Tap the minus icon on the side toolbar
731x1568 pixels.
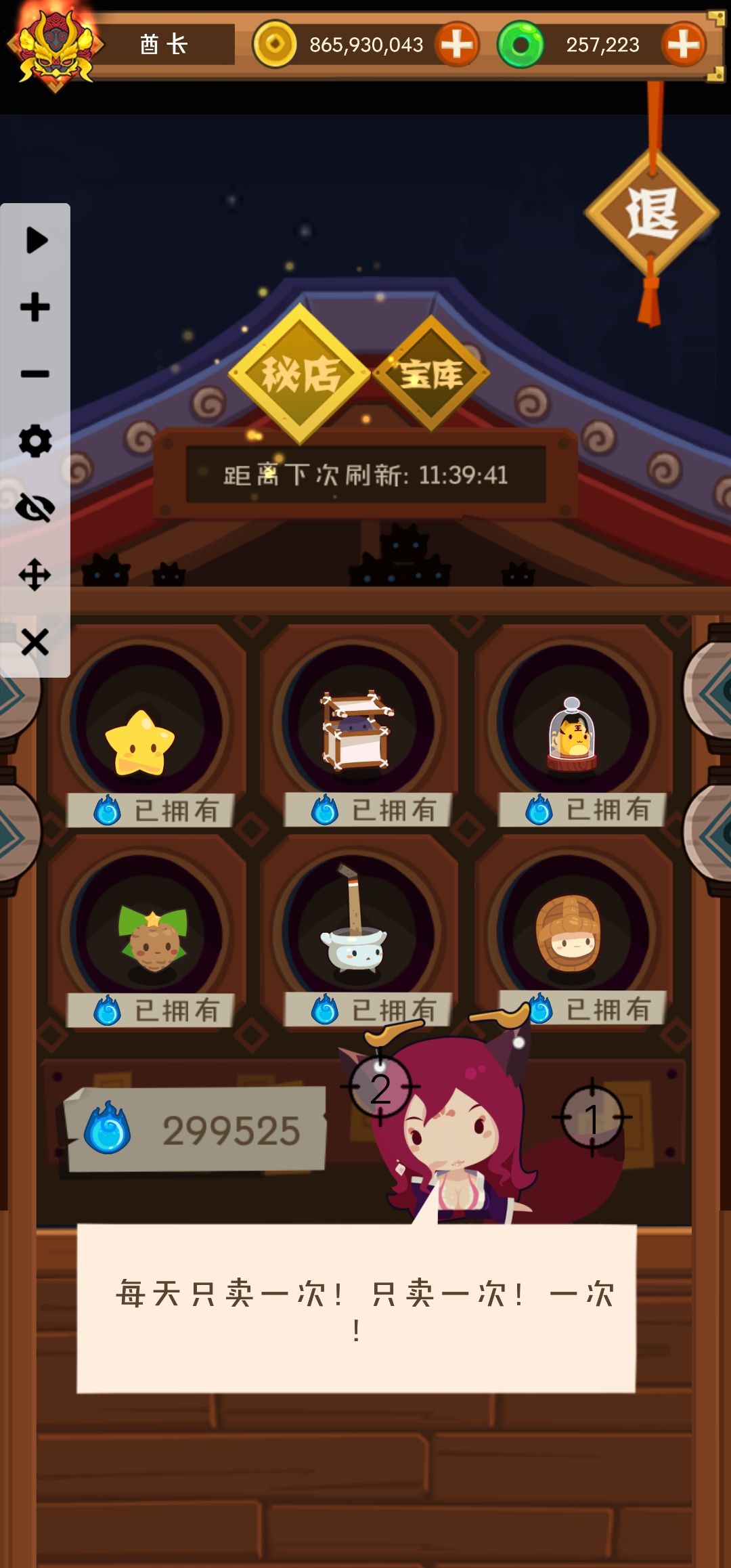35,374
